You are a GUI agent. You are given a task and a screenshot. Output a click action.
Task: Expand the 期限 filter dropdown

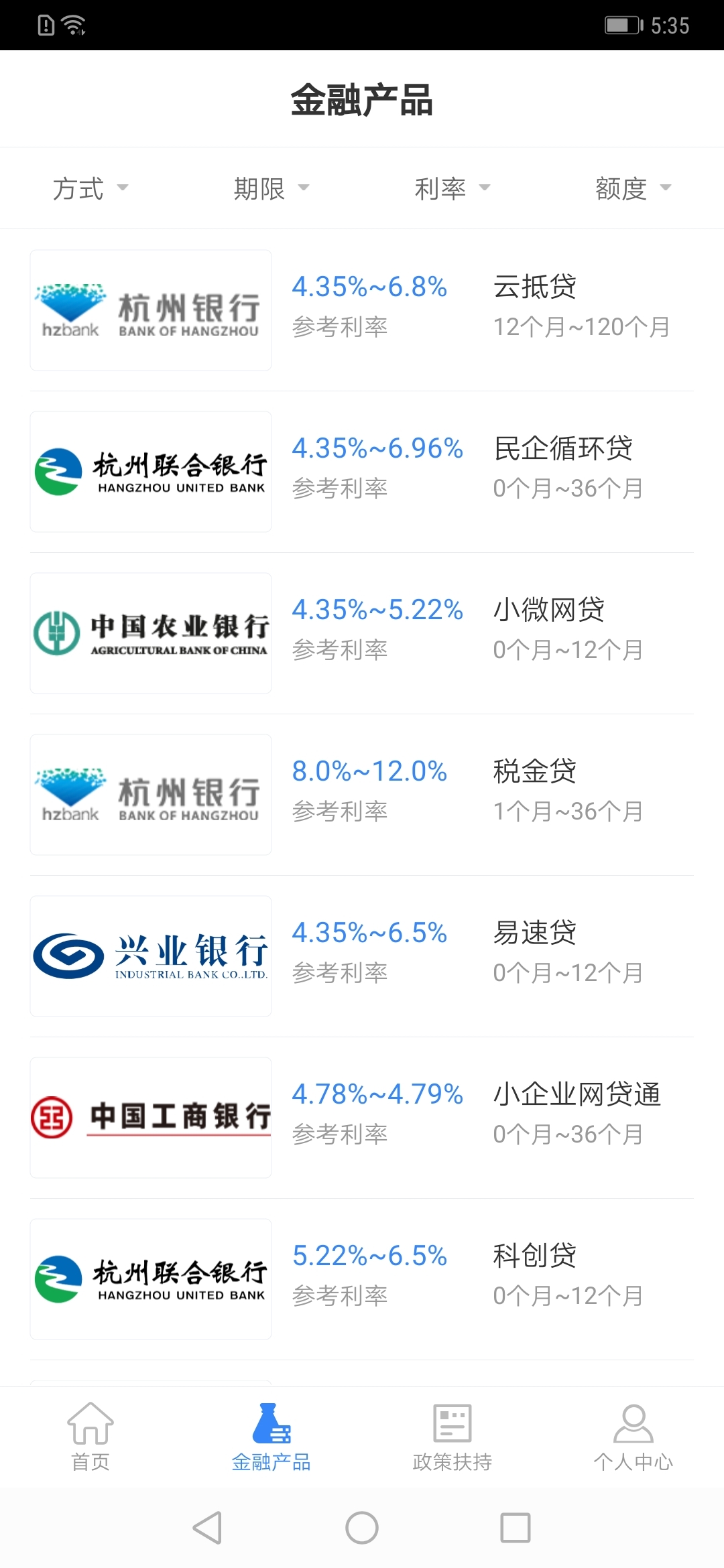271,188
